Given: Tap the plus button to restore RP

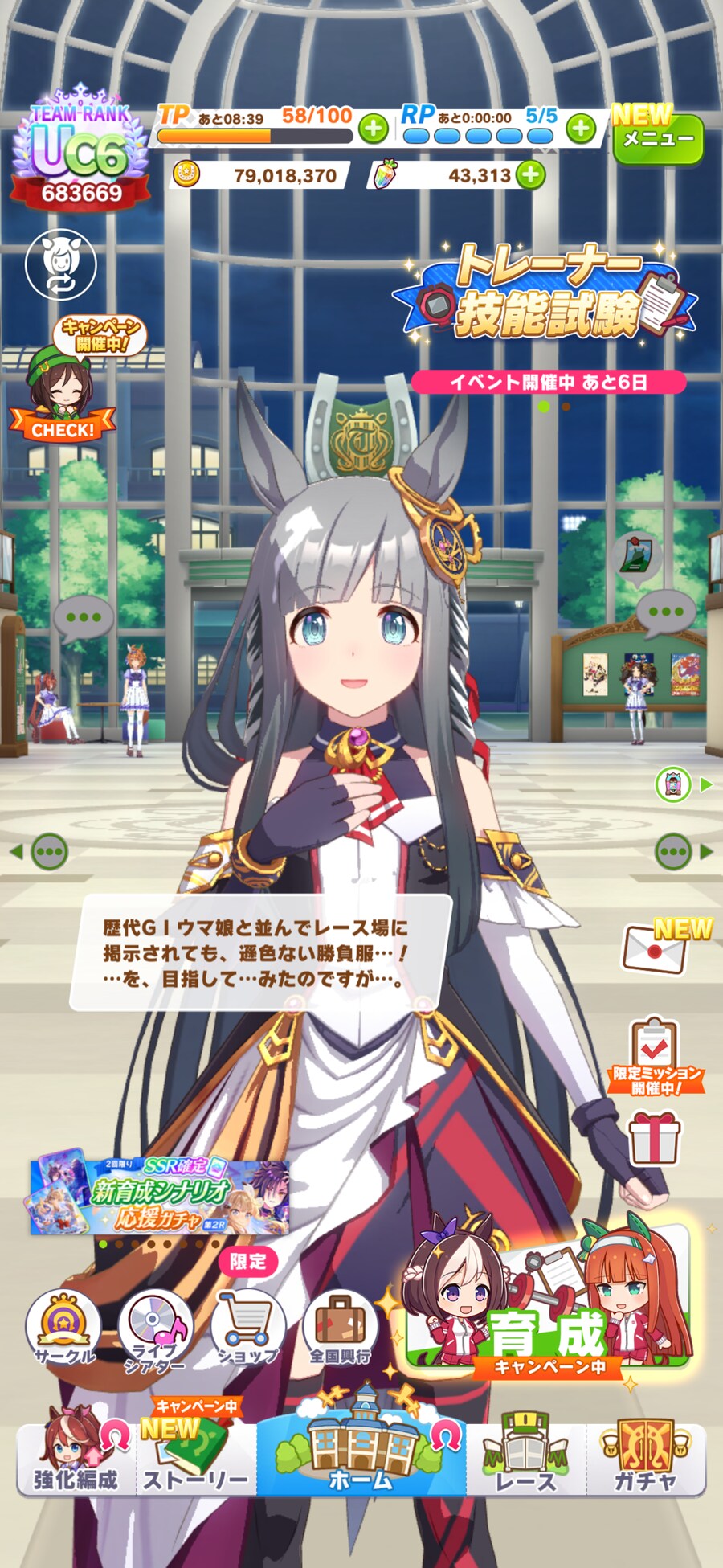Looking at the screenshot, I should [x=581, y=128].
